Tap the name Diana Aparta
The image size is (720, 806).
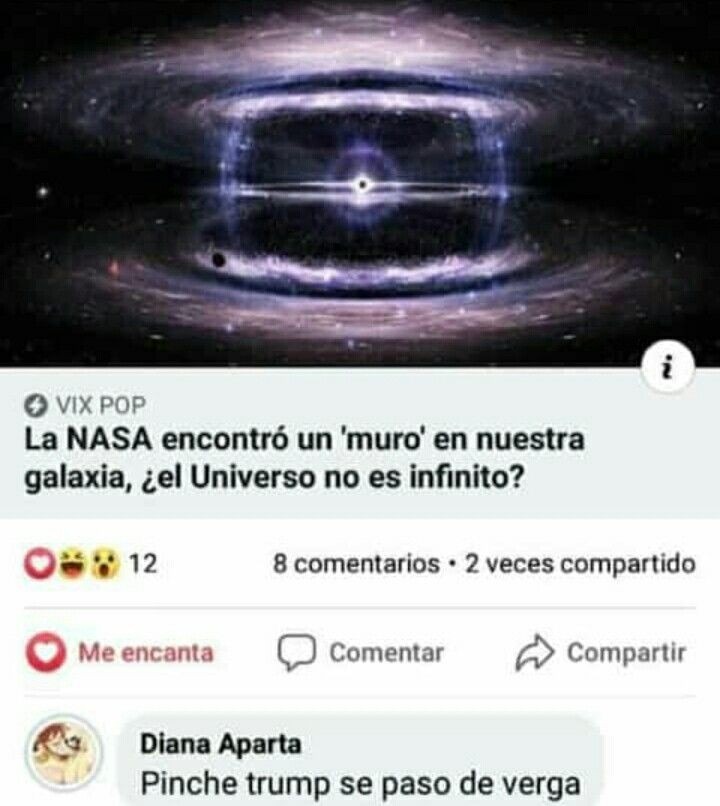pos(220,744)
